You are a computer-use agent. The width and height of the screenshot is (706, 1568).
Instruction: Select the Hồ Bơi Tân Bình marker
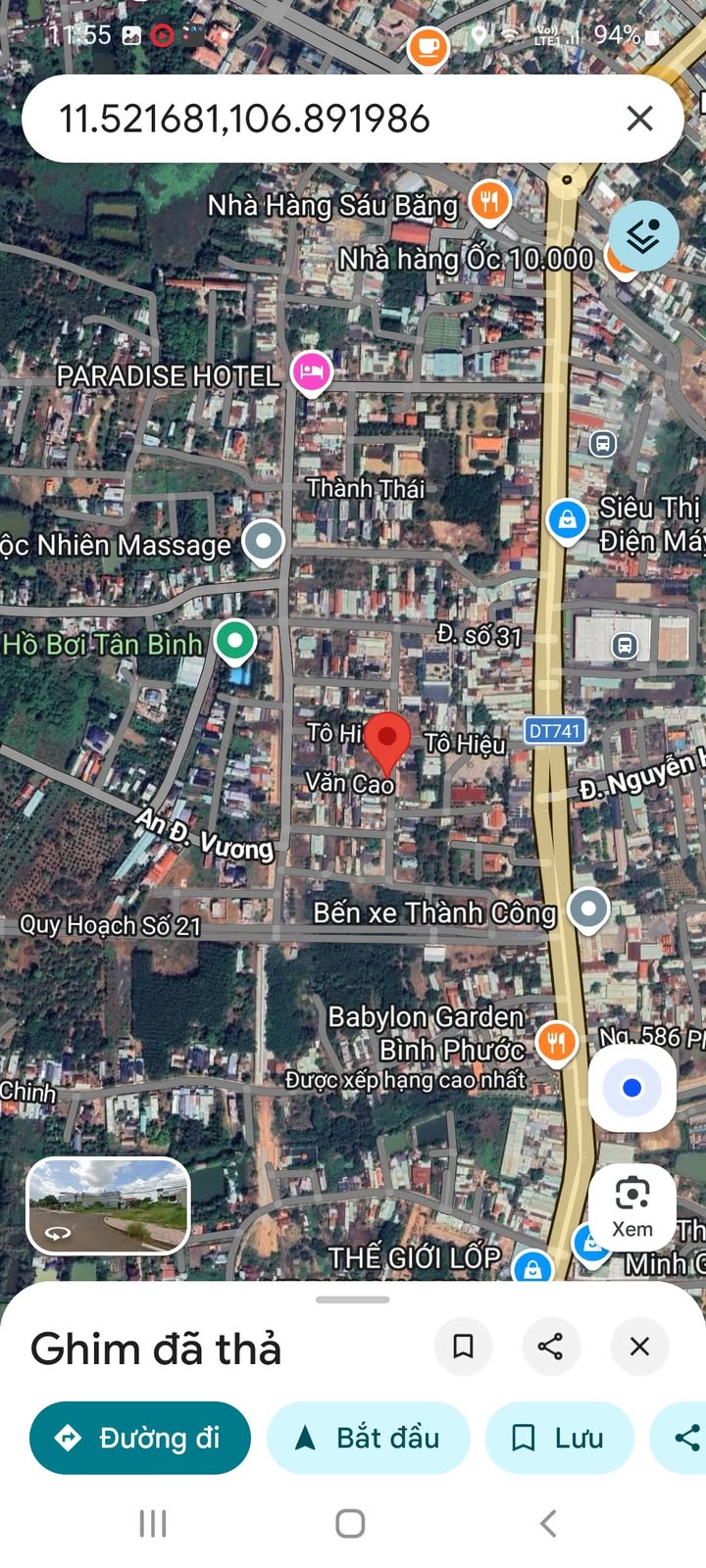(235, 641)
